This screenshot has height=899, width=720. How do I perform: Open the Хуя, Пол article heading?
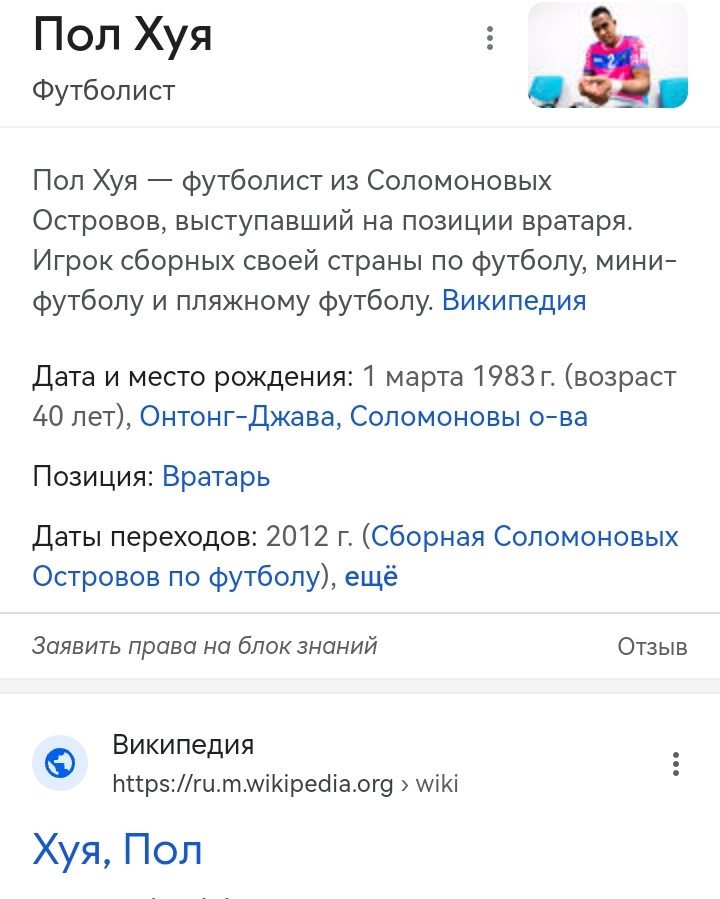(118, 849)
